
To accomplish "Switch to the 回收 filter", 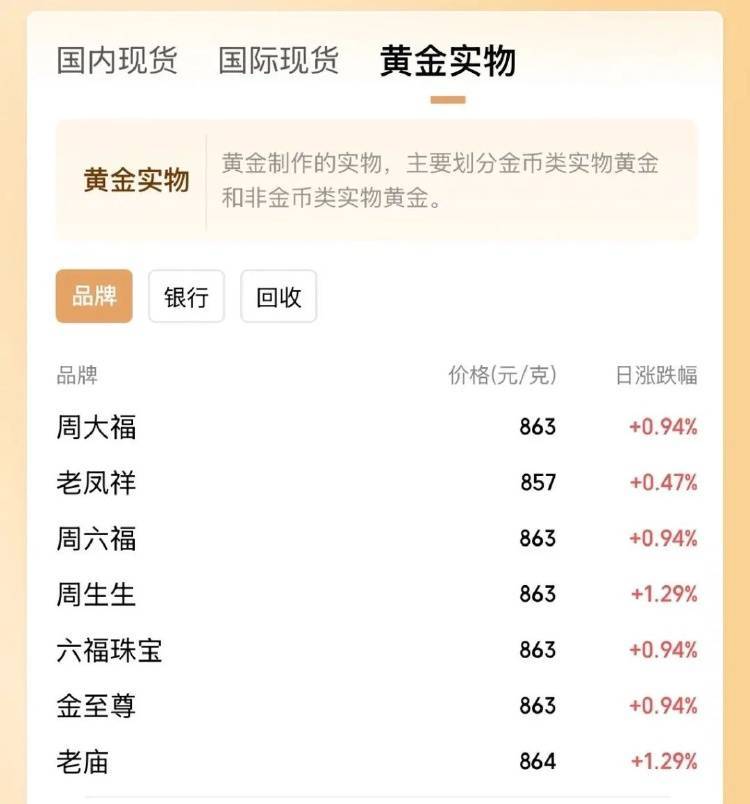I will coord(278,296).
